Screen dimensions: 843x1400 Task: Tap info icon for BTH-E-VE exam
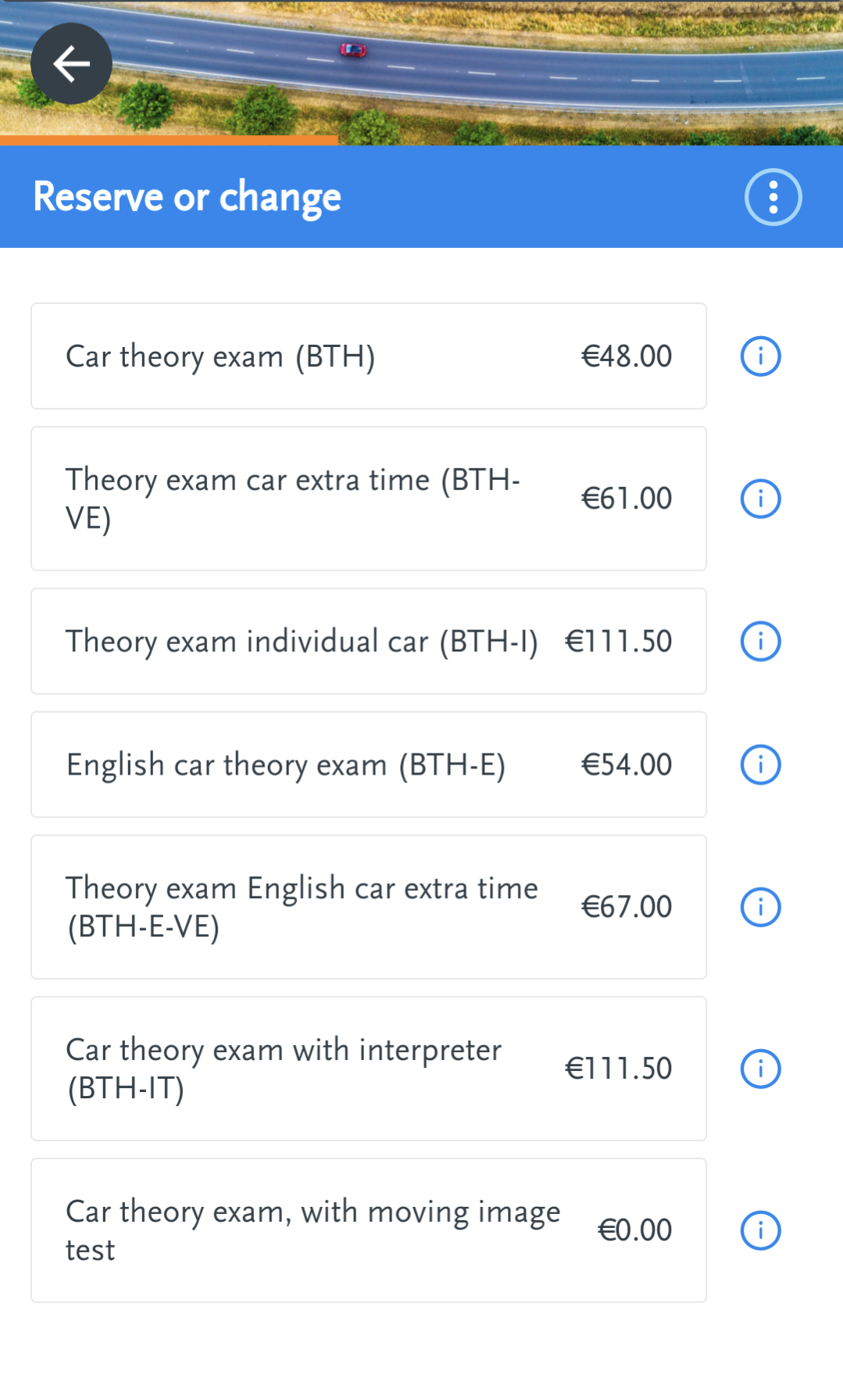coord(760,907)
